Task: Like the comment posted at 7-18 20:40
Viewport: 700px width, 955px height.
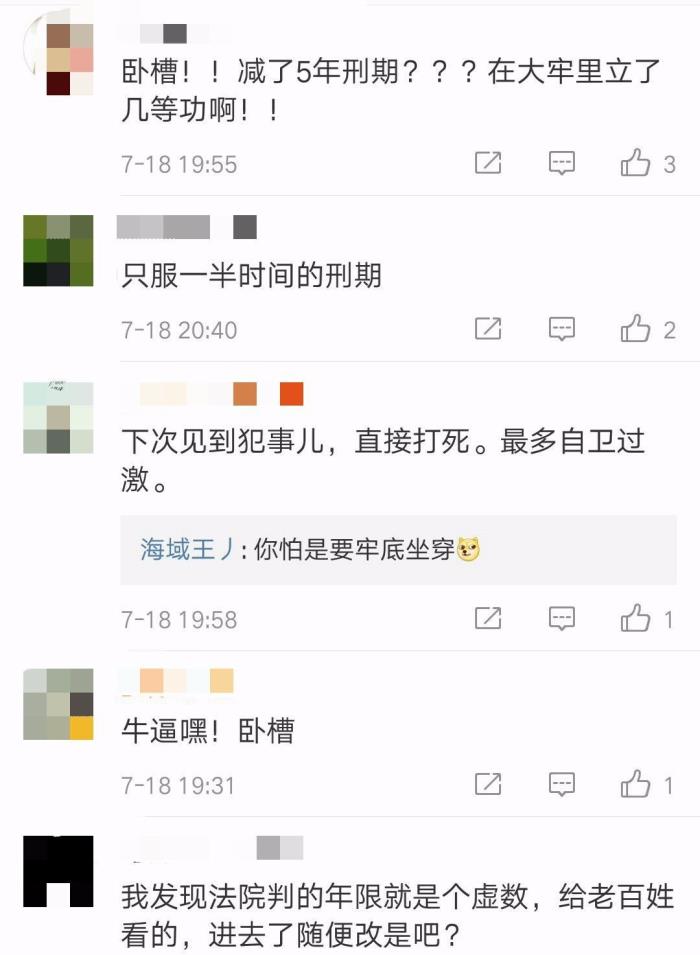Action: (x=636, y=328)
